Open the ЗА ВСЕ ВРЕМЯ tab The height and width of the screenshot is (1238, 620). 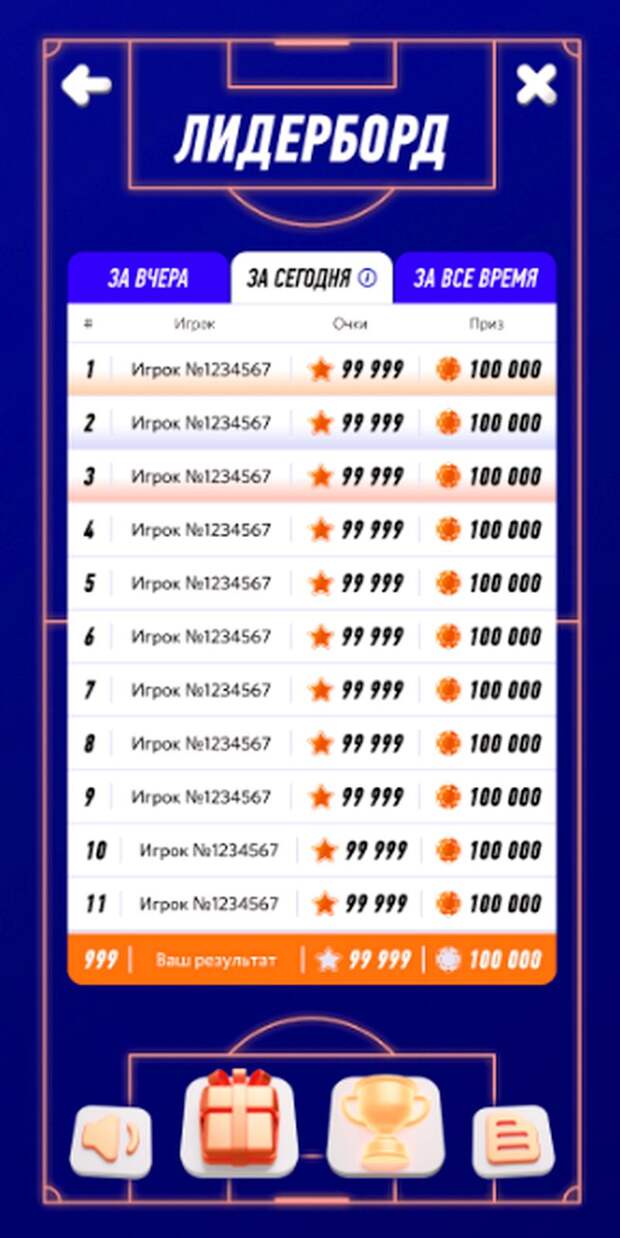coord(475,279)
